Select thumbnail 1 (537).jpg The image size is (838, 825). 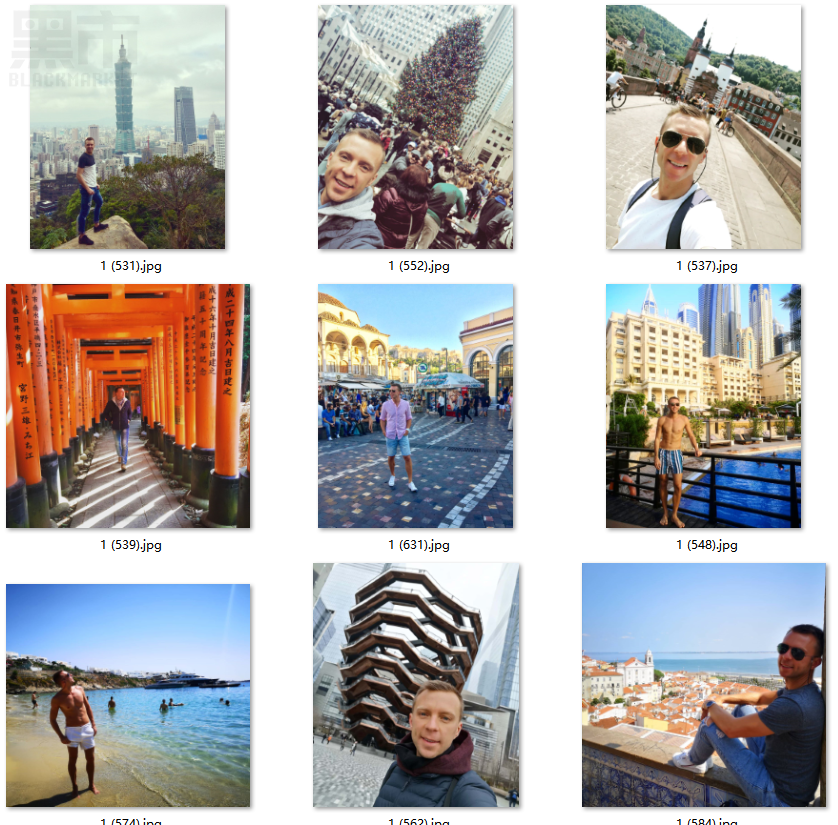click(703, 127)
